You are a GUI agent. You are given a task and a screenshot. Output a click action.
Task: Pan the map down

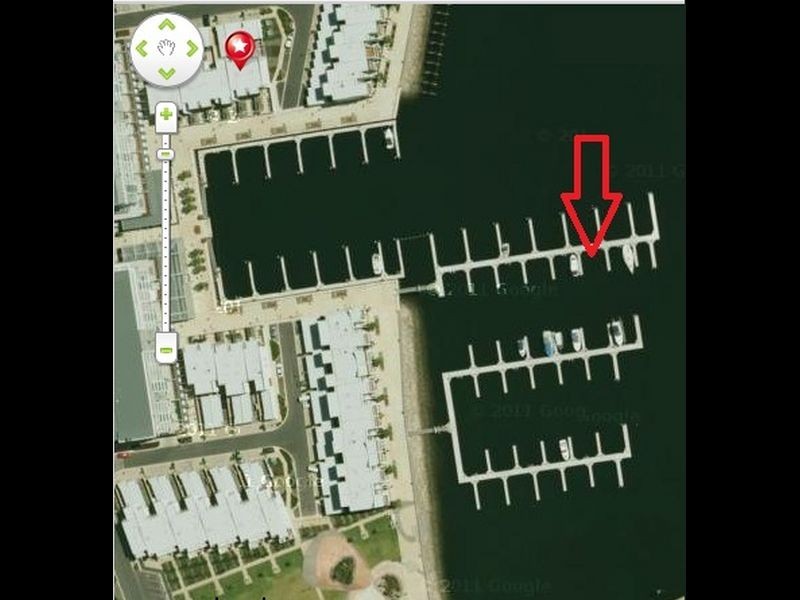pyautogui.click(x=167, y=72)
